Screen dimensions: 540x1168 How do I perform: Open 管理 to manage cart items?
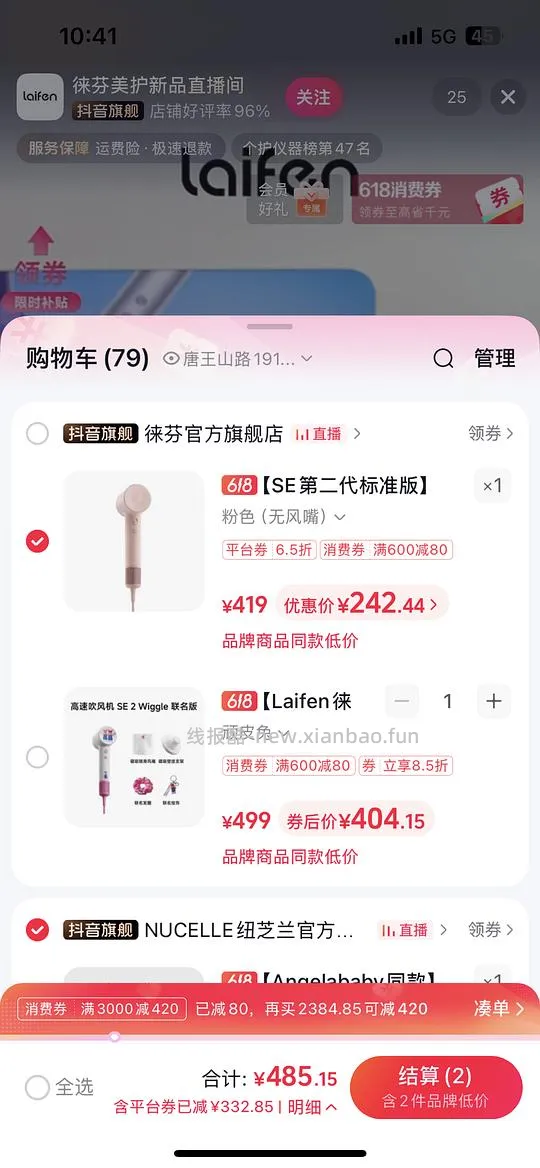click(x=495, y=358)
